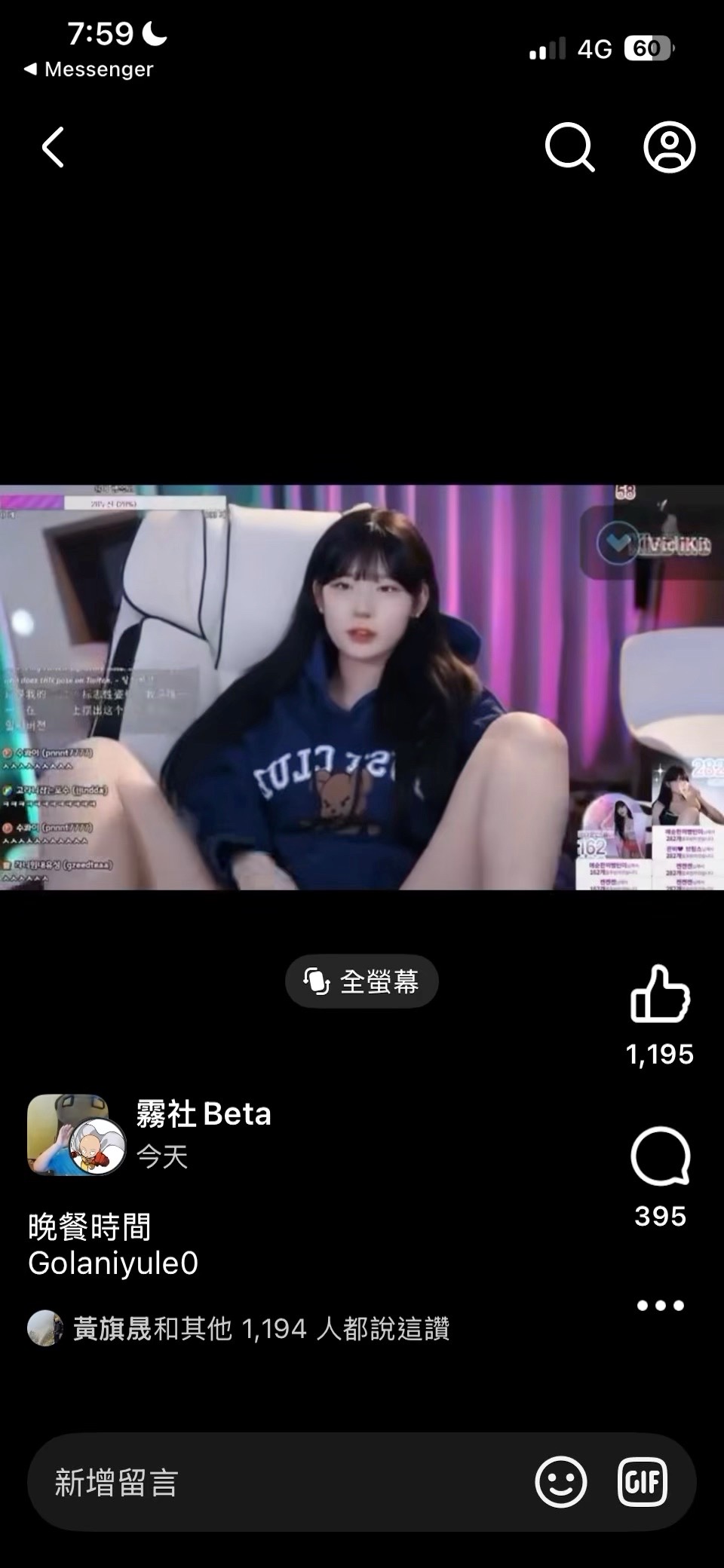Open the emoji picker in comment bar
Image resolution: width=724 pixels, height=1568 pixels.
pos(561,1482)
